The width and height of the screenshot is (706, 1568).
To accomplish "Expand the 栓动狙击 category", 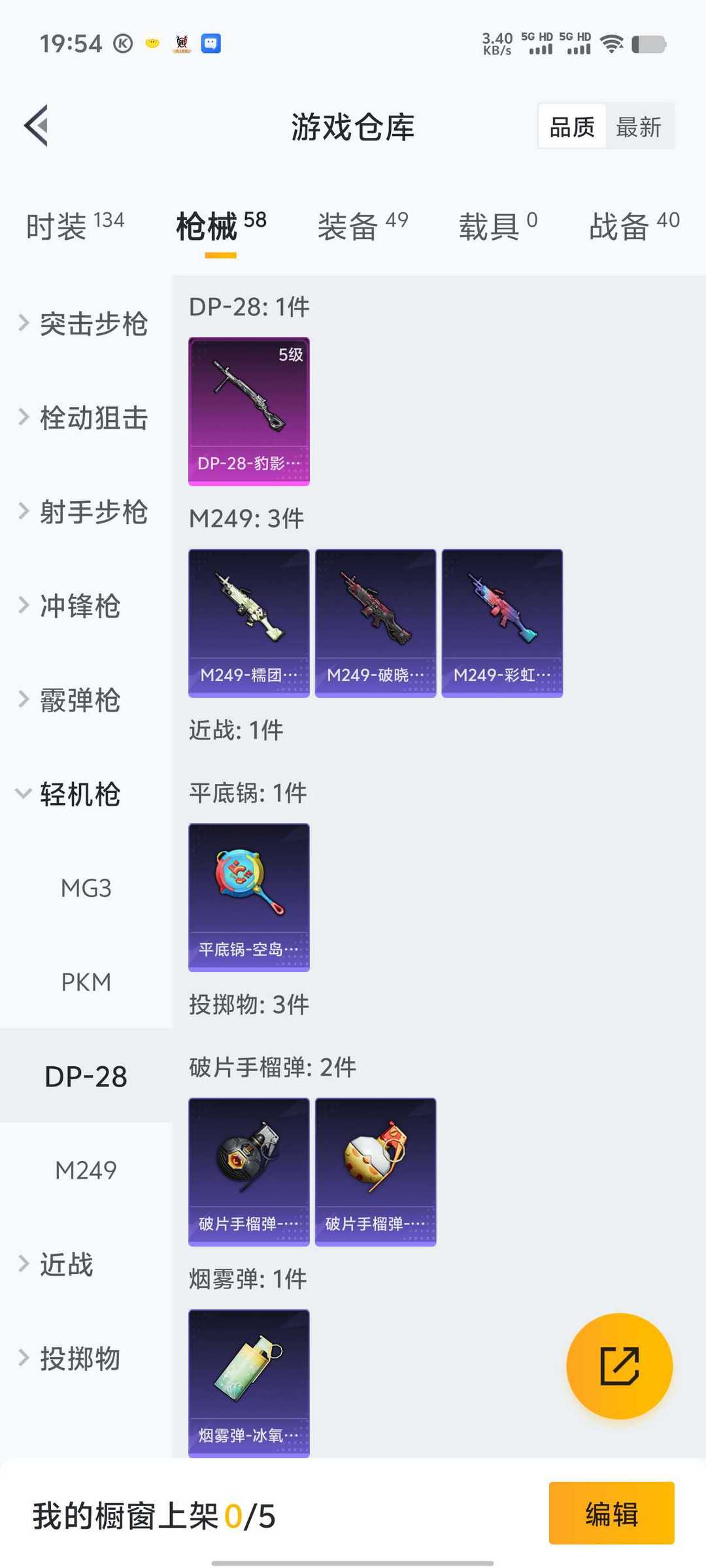I will [85, 417].
